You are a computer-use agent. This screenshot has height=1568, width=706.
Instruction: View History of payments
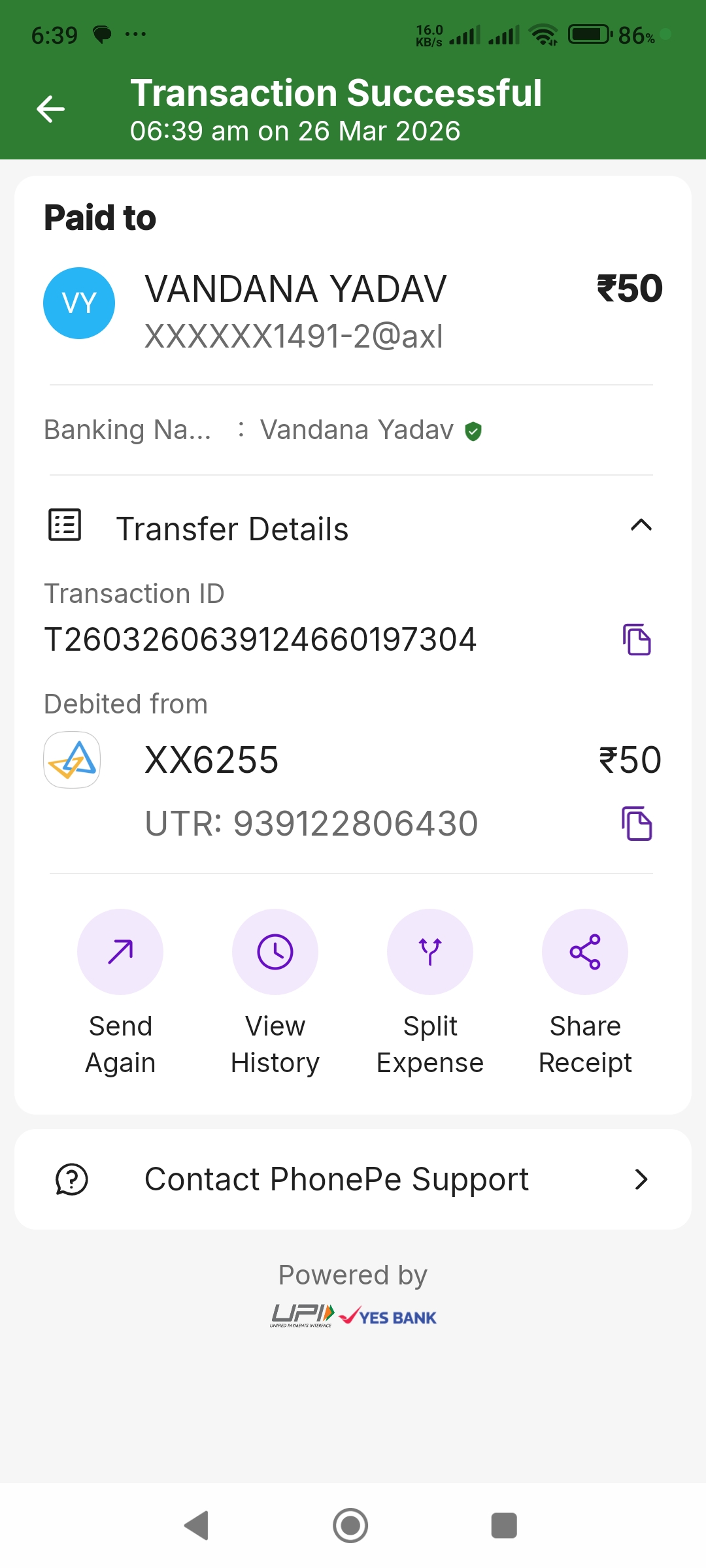275,952
